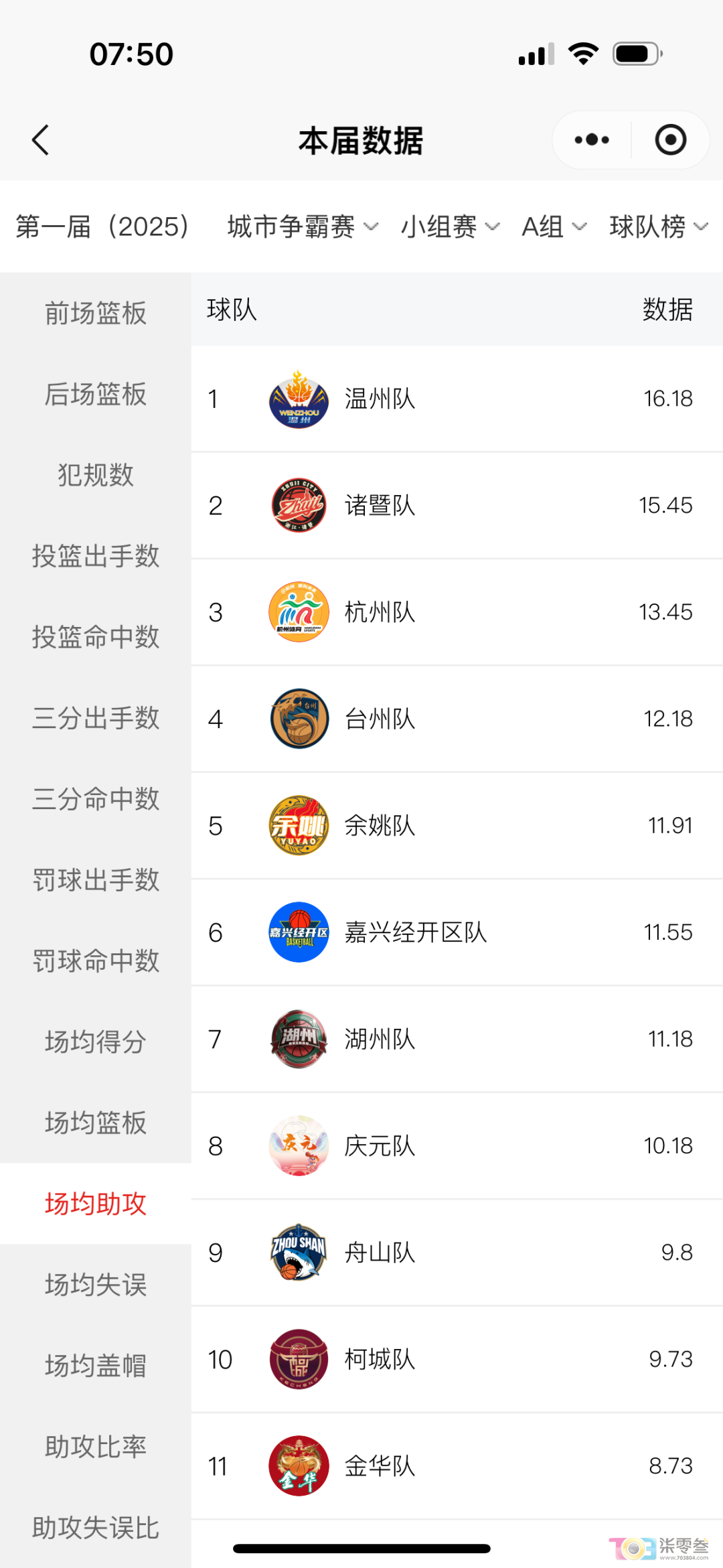Screen dimensions: 723x1568
Task: Open the 嘉兴经开区队 team row
Action: coord(457,932)
